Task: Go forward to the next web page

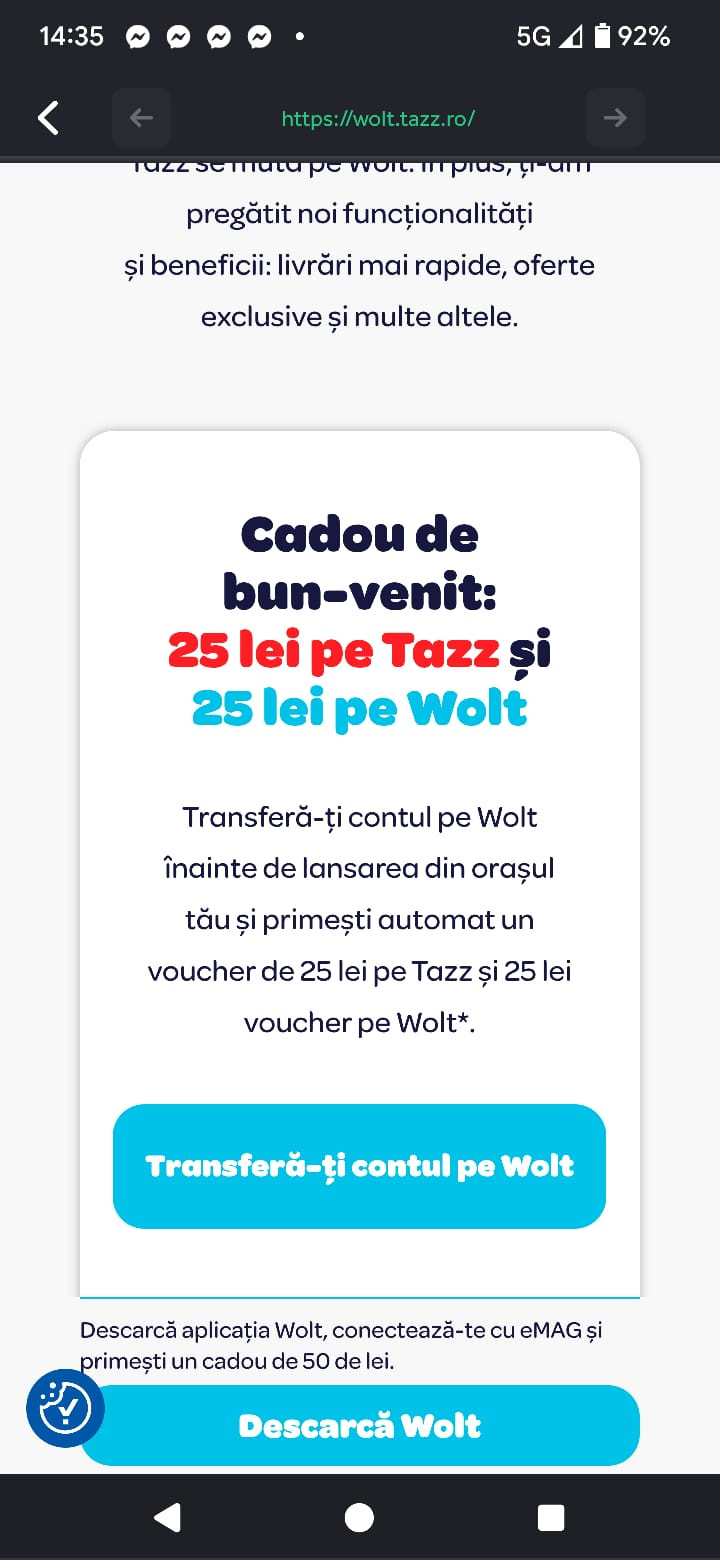Action: tap(614, 118)
